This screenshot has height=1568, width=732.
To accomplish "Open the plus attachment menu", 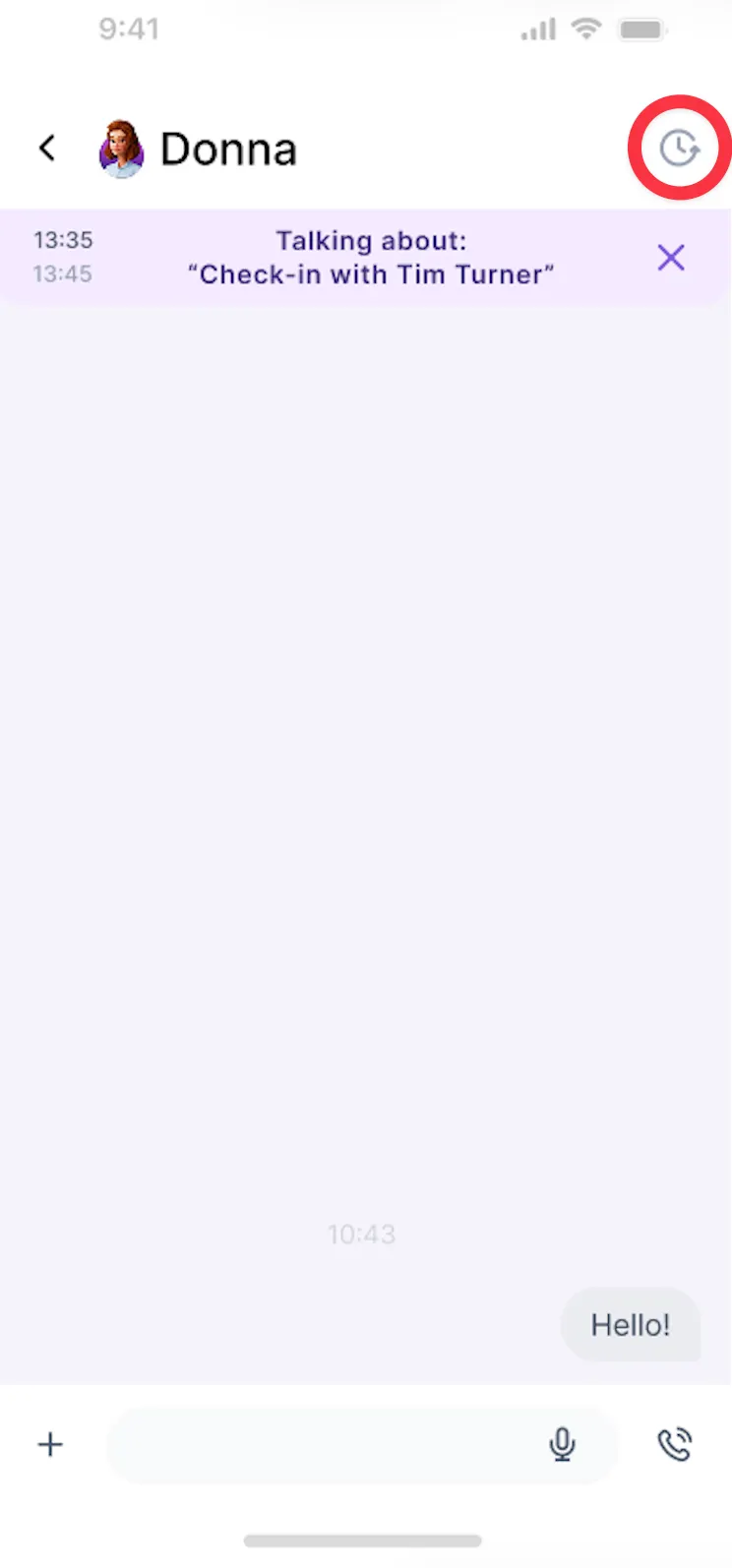I will (50, 1444).
